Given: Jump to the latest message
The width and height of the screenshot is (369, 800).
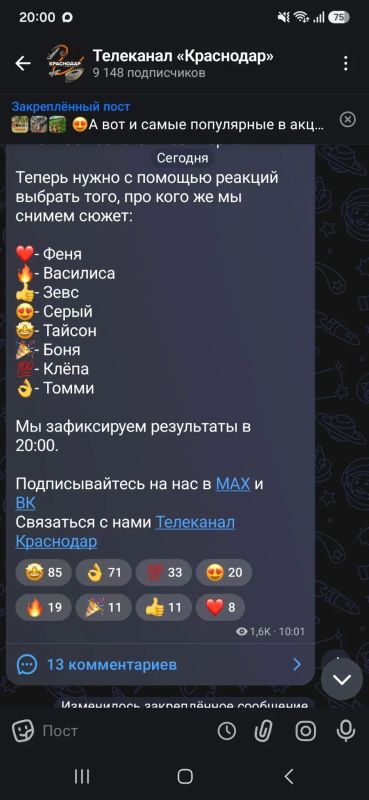Looking at the screenshot, I should [x=342, y=679].
